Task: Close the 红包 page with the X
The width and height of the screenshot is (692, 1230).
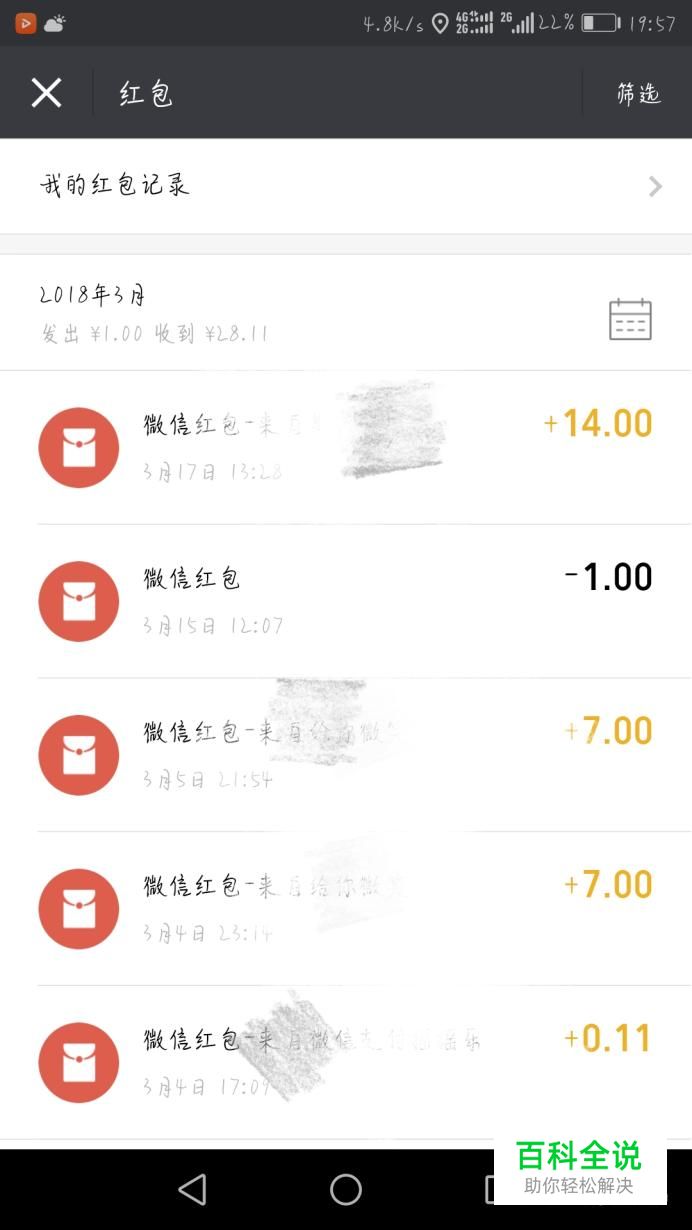Action: click(46, 93)
